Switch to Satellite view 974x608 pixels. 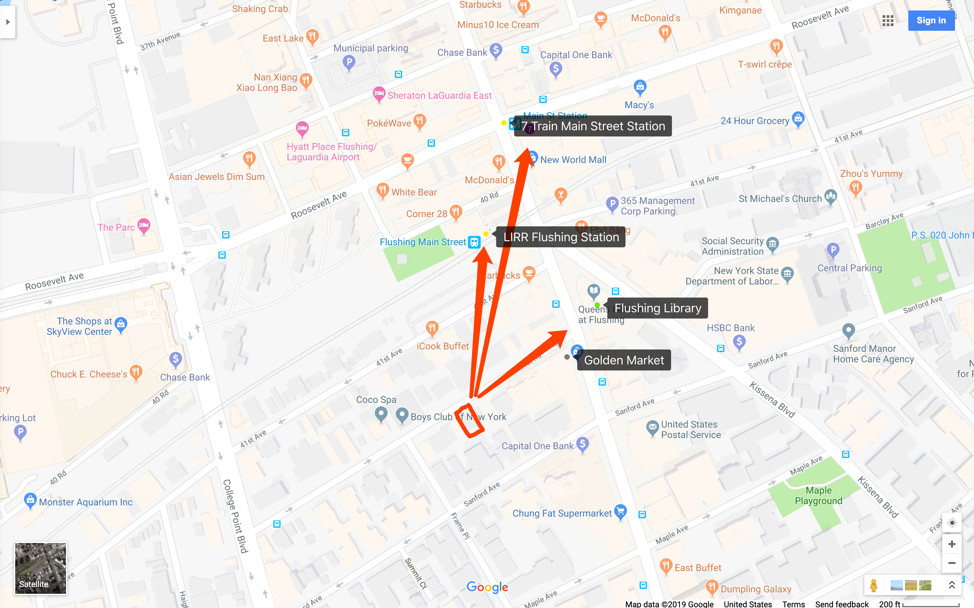click(40, 568)
